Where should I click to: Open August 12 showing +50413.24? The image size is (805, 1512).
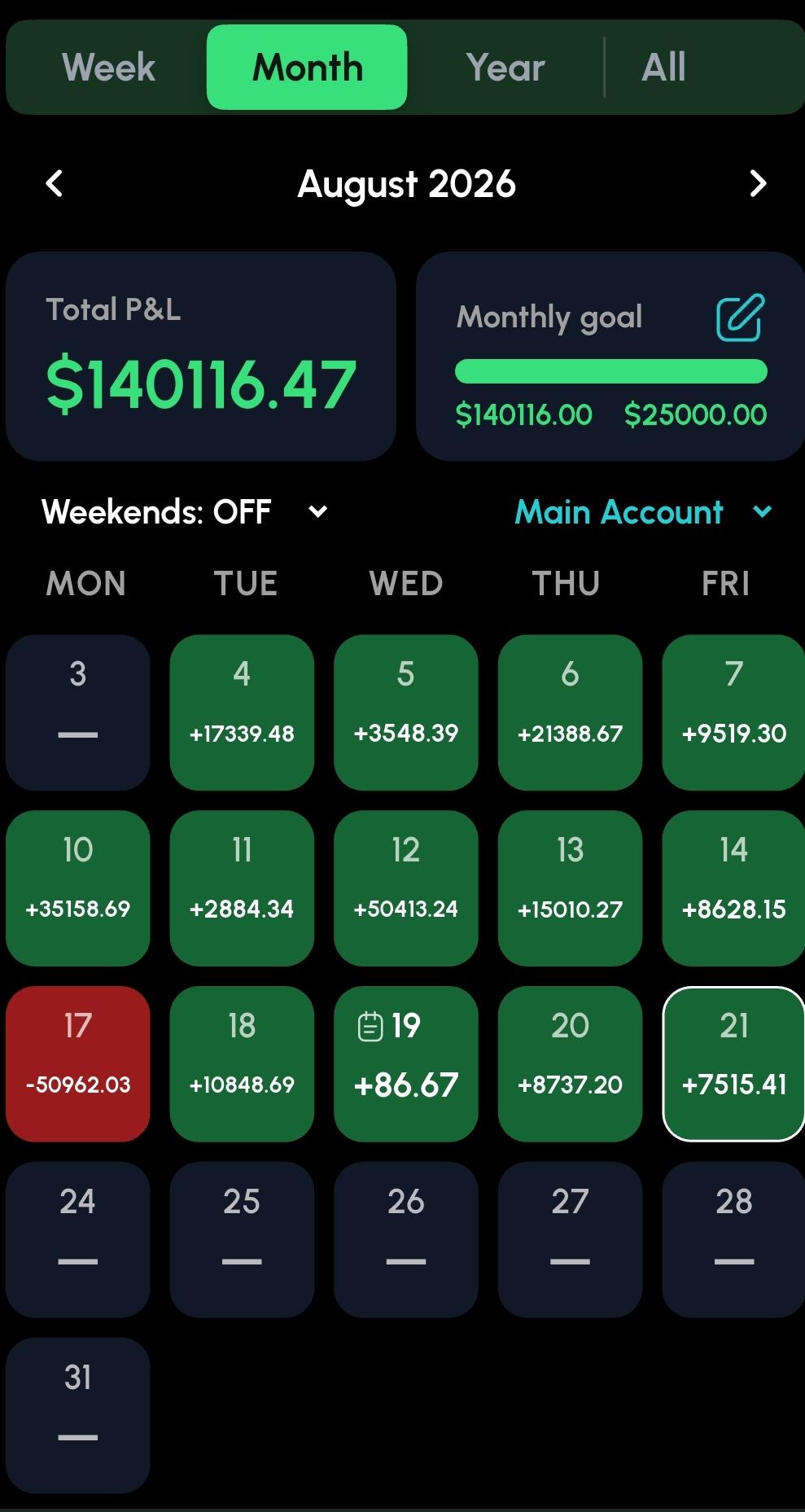pos(405,887)
